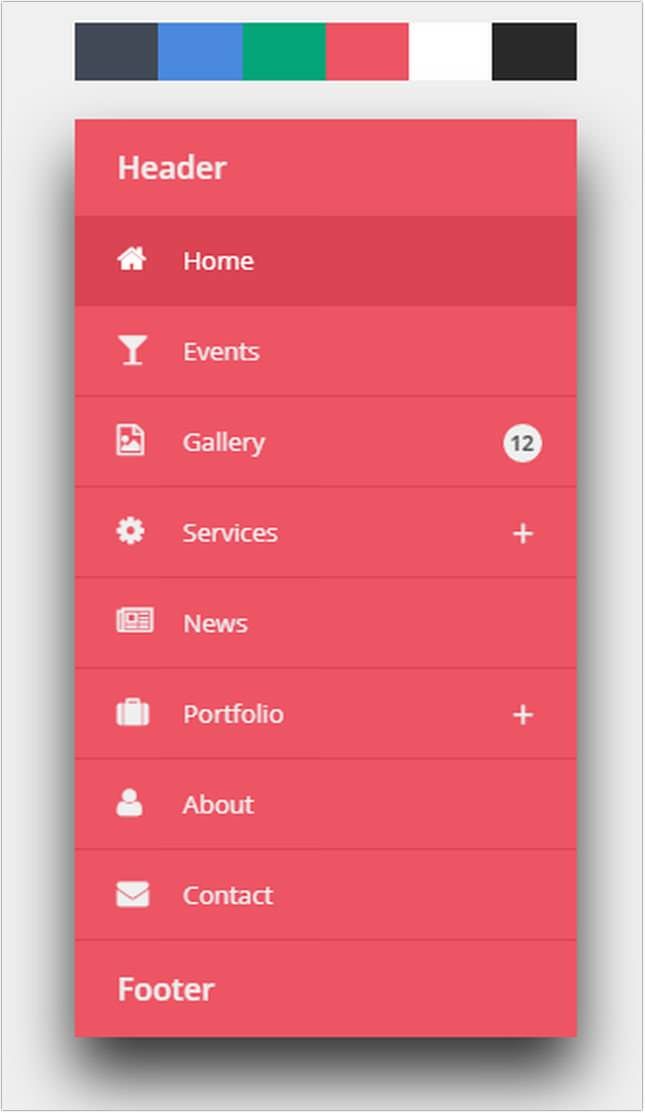The width and height of the screenshot is (645, 1113).
Task: Go to the Home menu item
Action: coord(218,261)
